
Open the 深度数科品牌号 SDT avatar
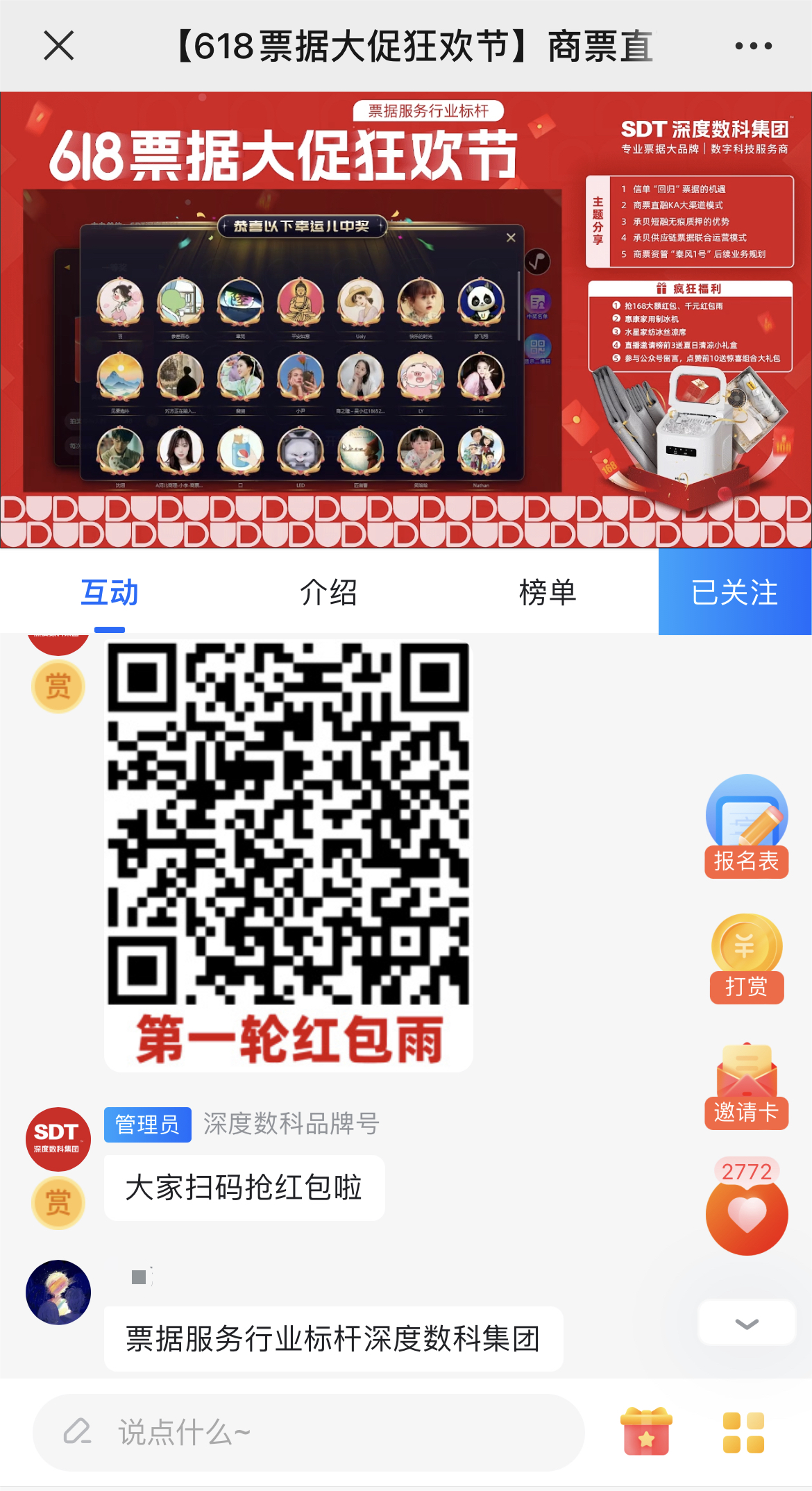coord(58,1139)
